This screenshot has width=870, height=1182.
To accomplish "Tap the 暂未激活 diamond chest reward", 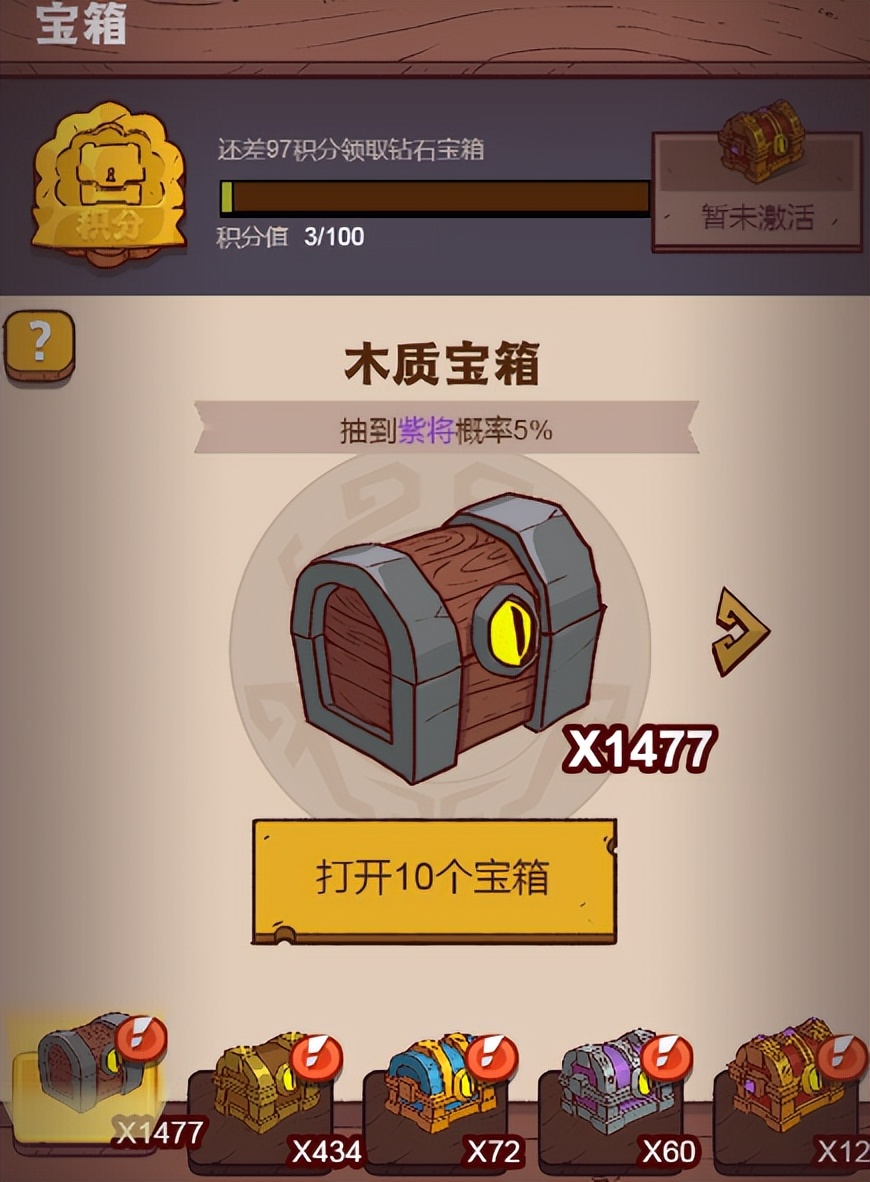I will [757, 189].
